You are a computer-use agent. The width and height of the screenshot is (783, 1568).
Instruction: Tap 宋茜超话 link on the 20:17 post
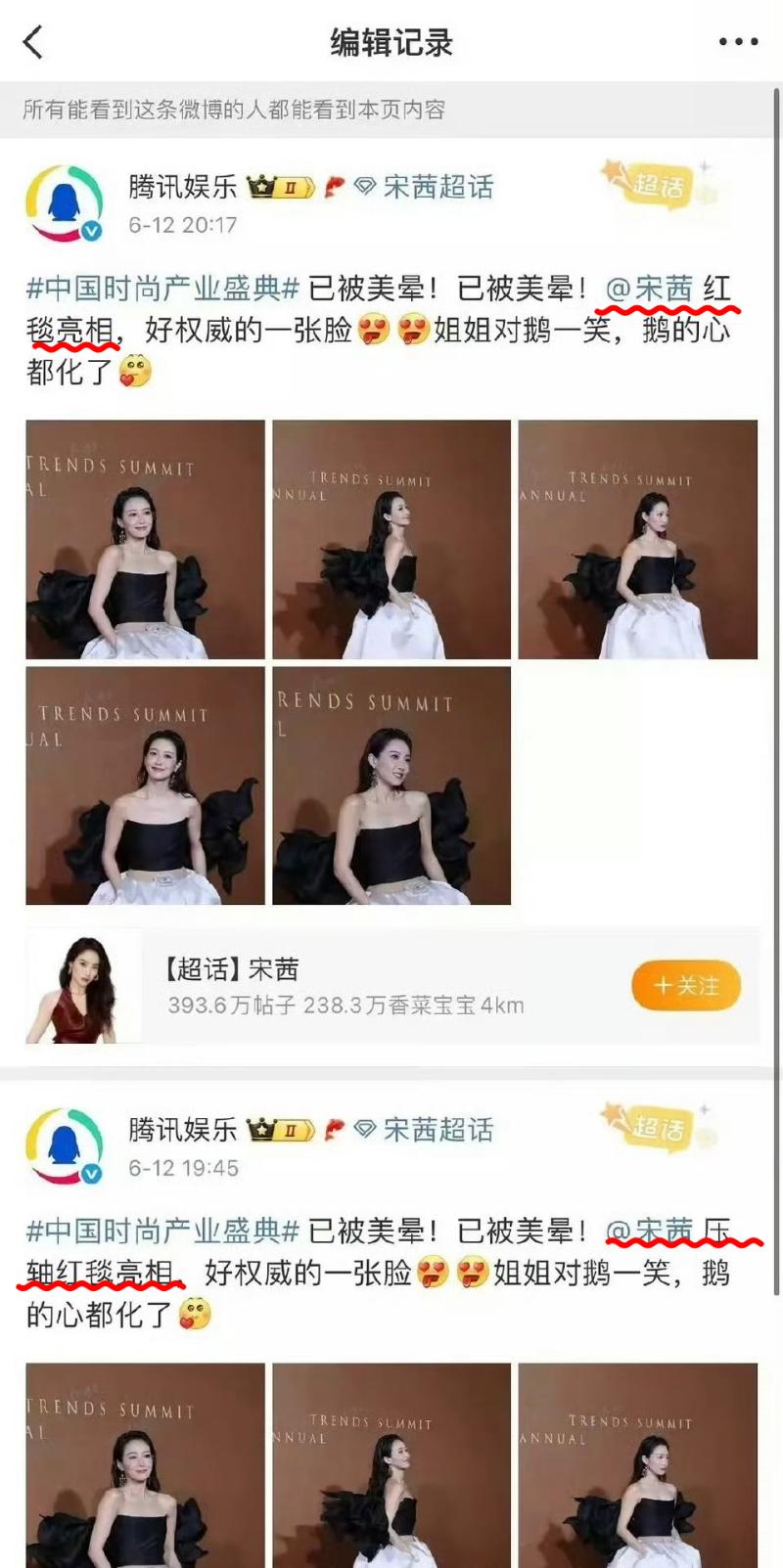(x=438, y=187)
